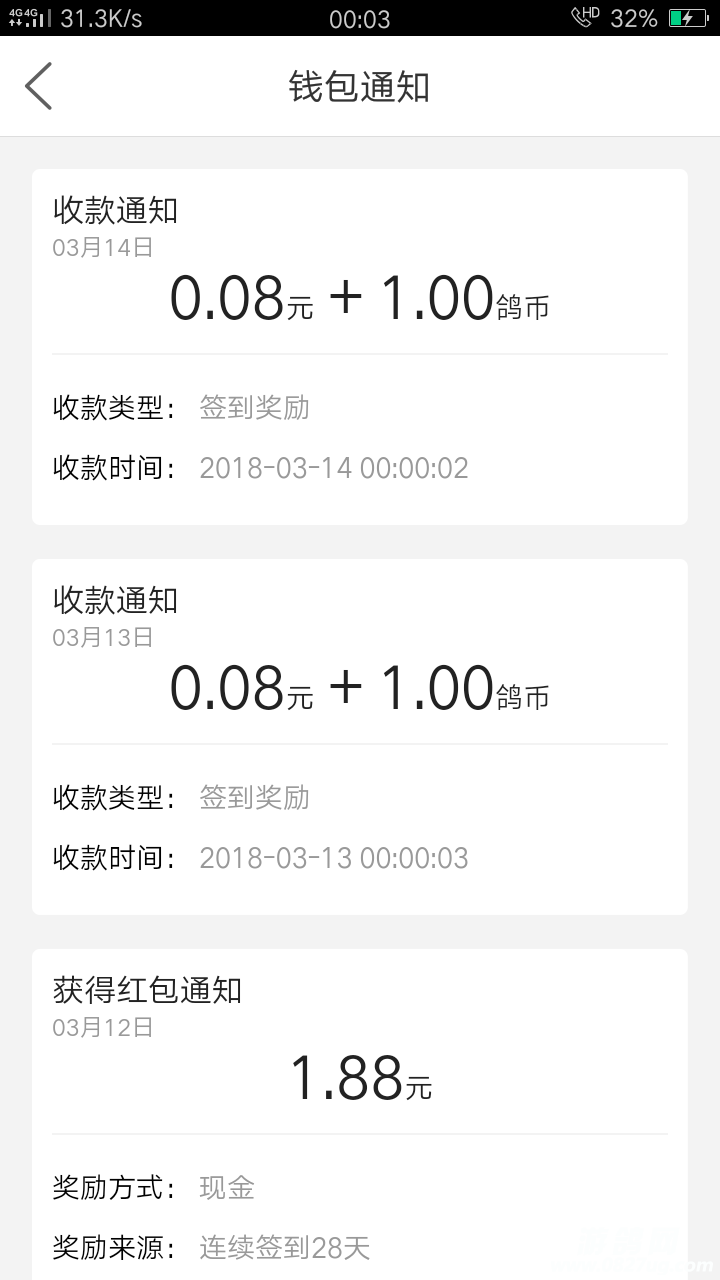Open the 03月14日 收款通知 card
Screen dimensions: 720x1280
coord(360,346)
